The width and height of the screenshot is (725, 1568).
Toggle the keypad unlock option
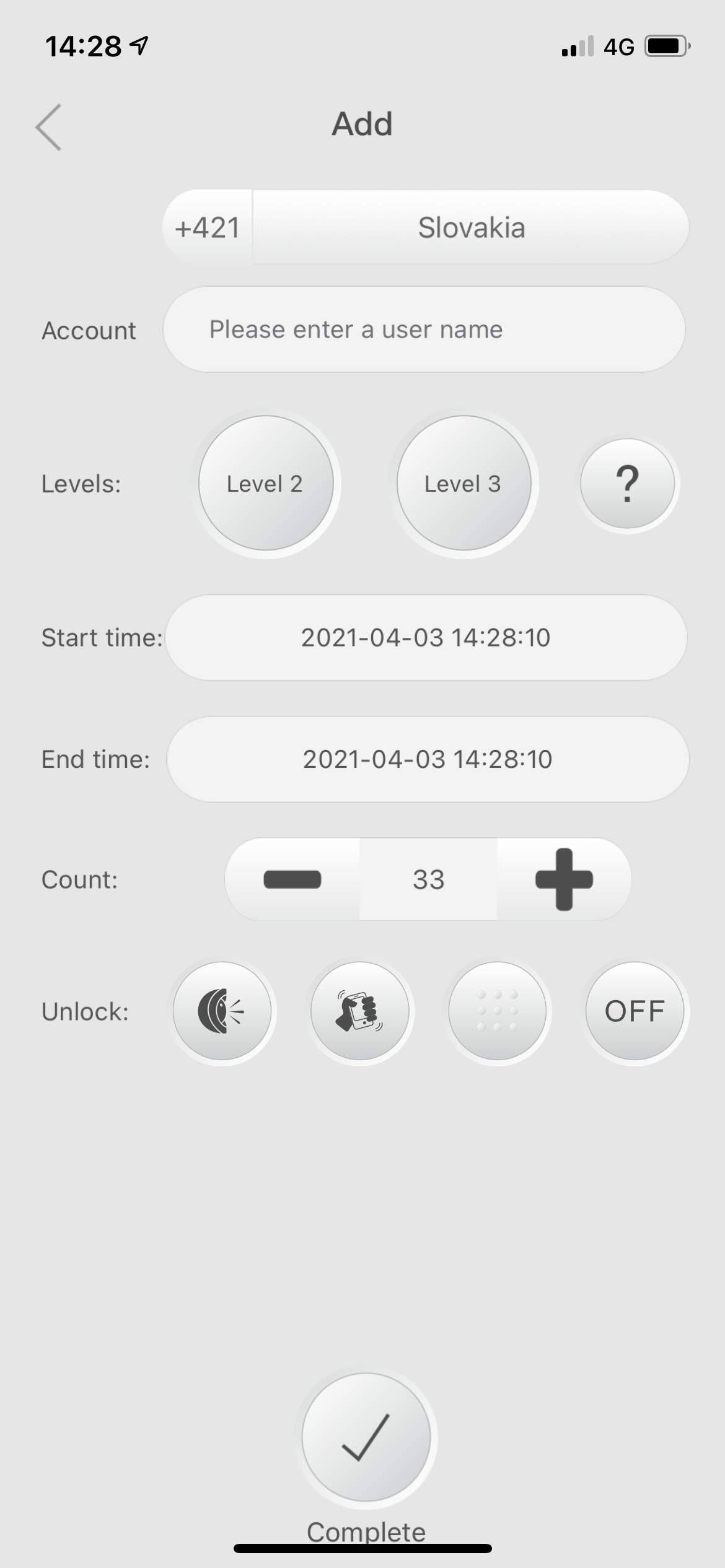[497, 1011]
